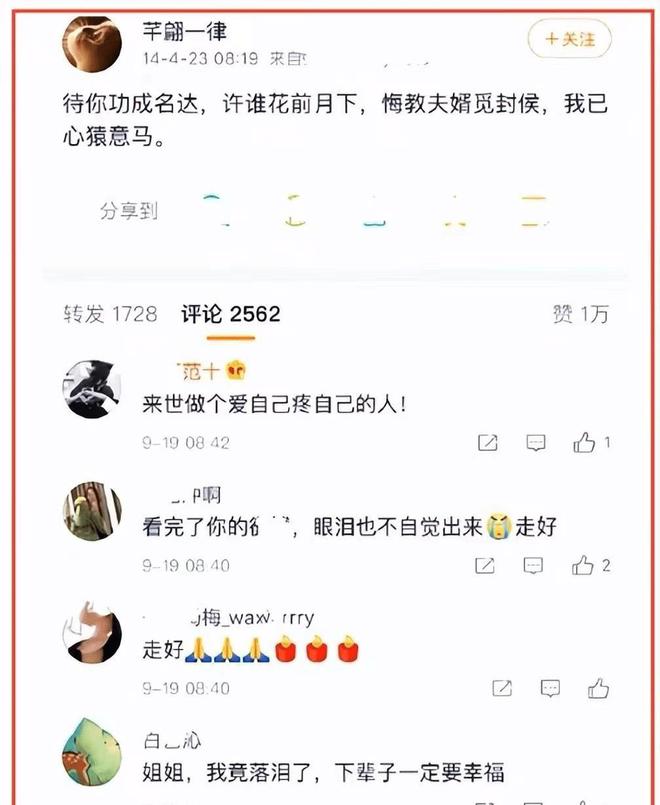This screenshot has width=660, height=805.
Task: Reply to the comment 来世做个爱自己疼自己的人
Action: [536, 442]
